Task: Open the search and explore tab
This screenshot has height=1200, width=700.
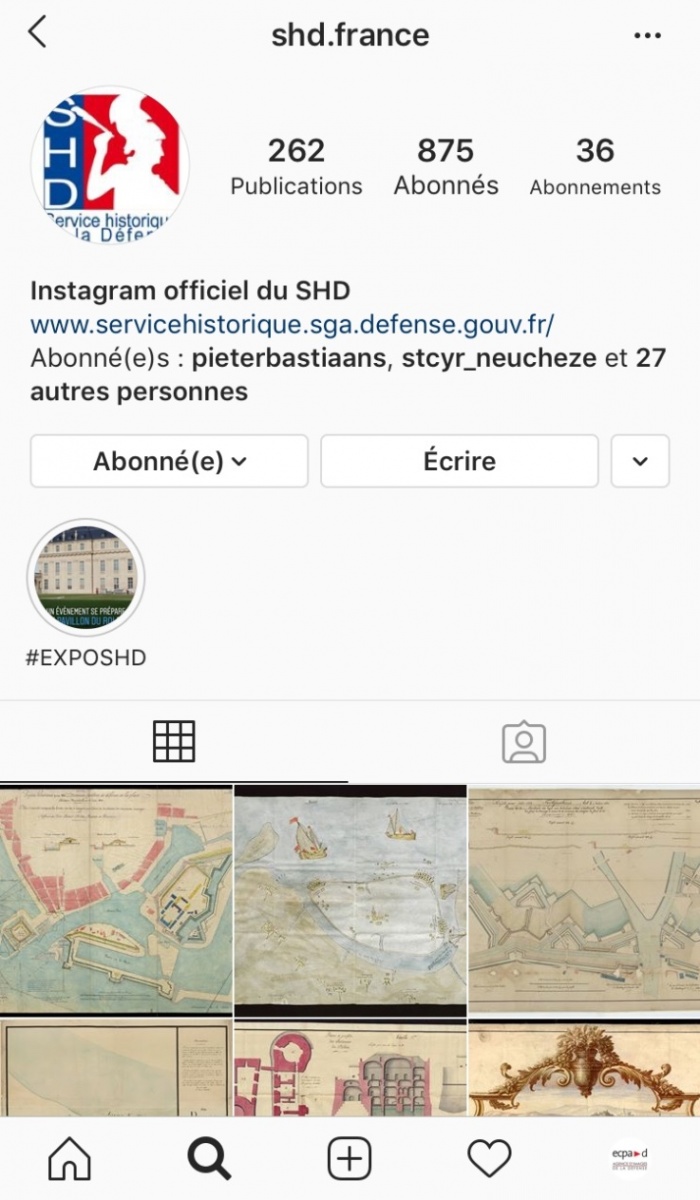Action: (209, 1159)
